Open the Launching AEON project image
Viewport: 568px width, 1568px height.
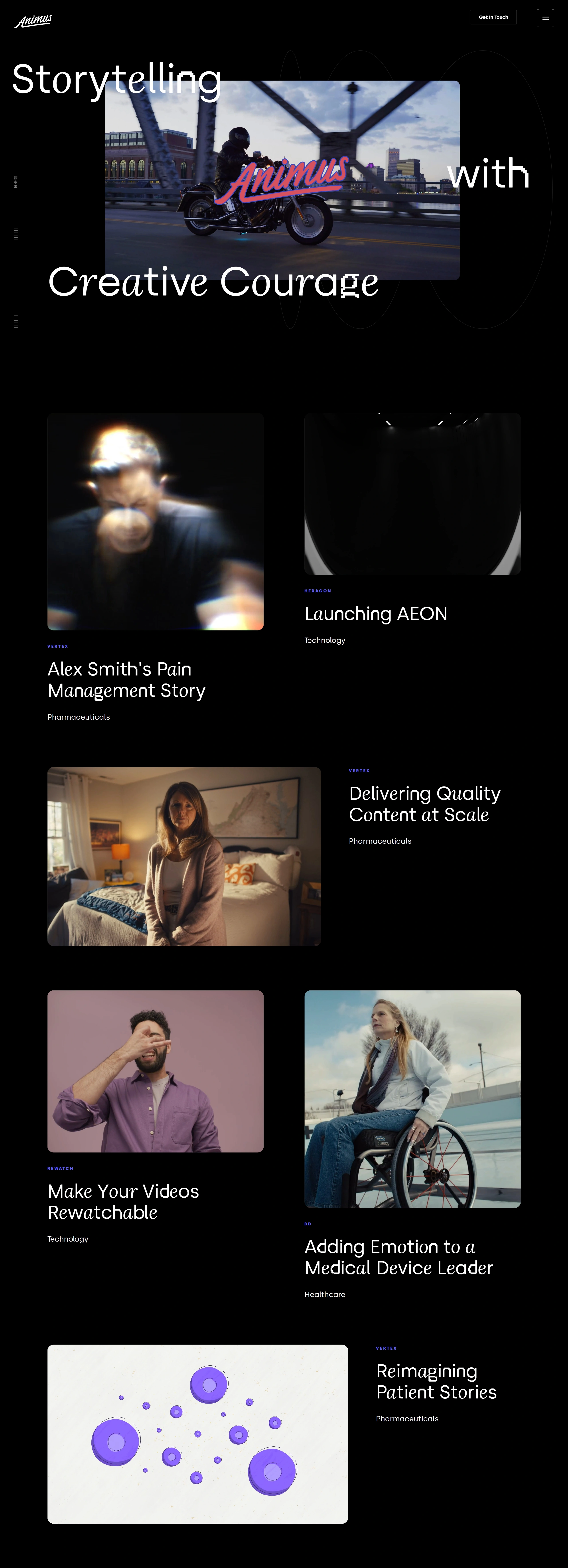[x=412, y=494]
